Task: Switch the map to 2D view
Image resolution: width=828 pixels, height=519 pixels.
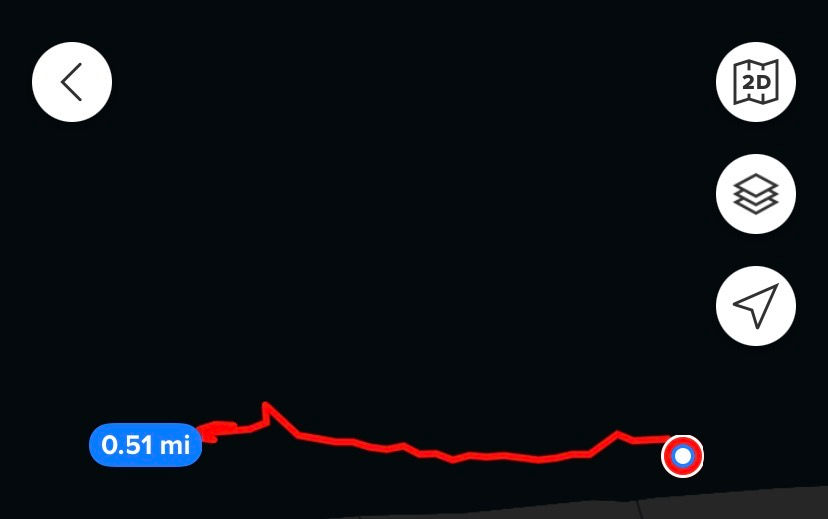Action: [756, 83]
